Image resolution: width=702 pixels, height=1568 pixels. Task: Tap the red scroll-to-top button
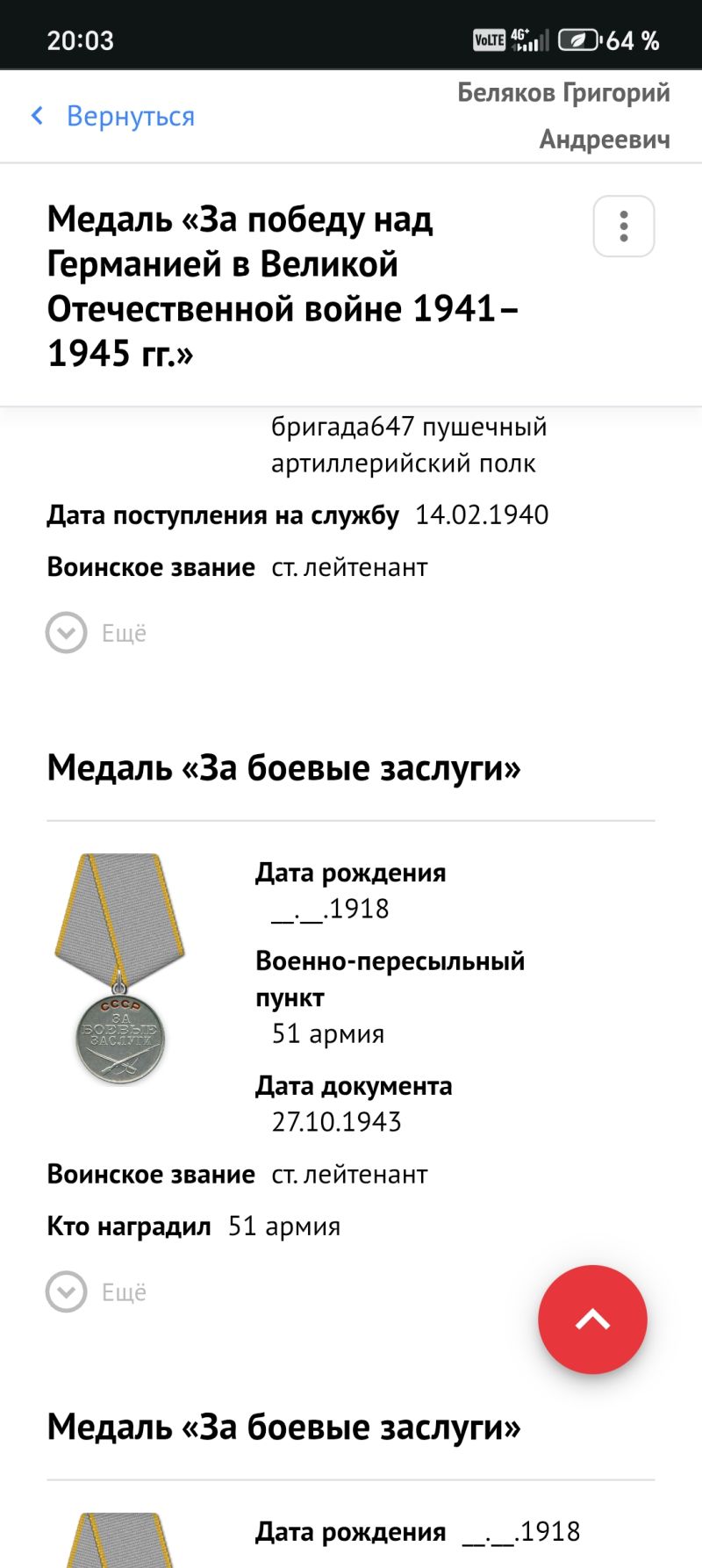[592, 1319]
